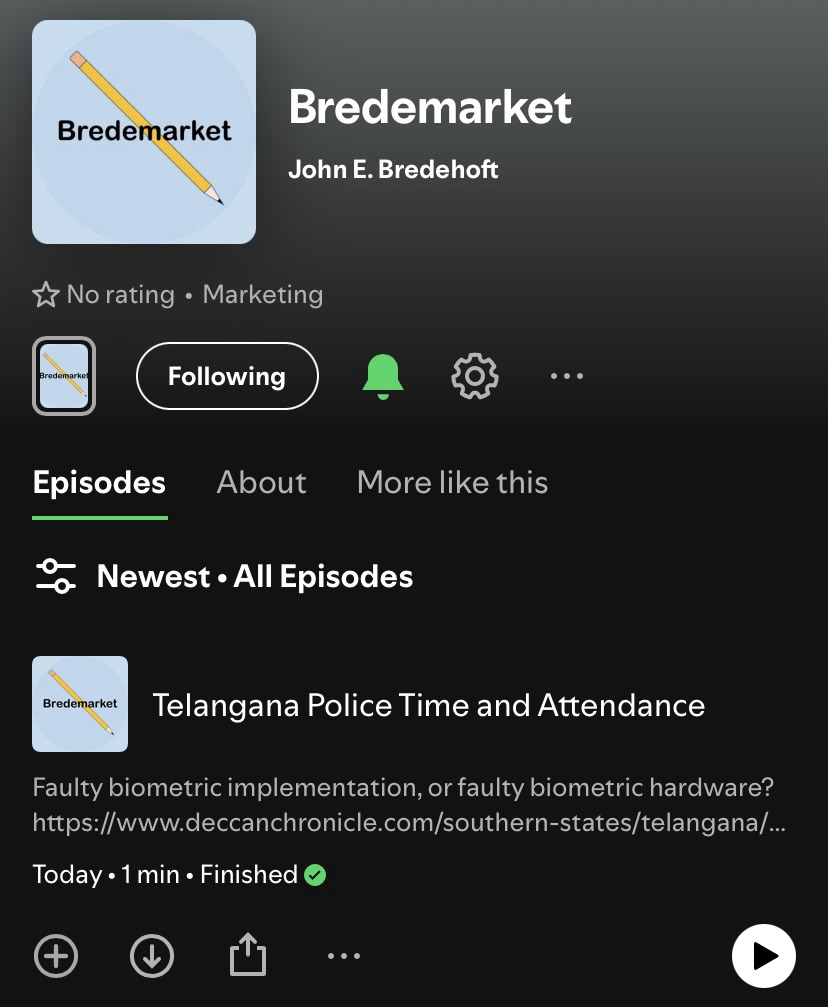Play the Telangana Police episode
Screen dimensions: 828x1007
(764, 956)
